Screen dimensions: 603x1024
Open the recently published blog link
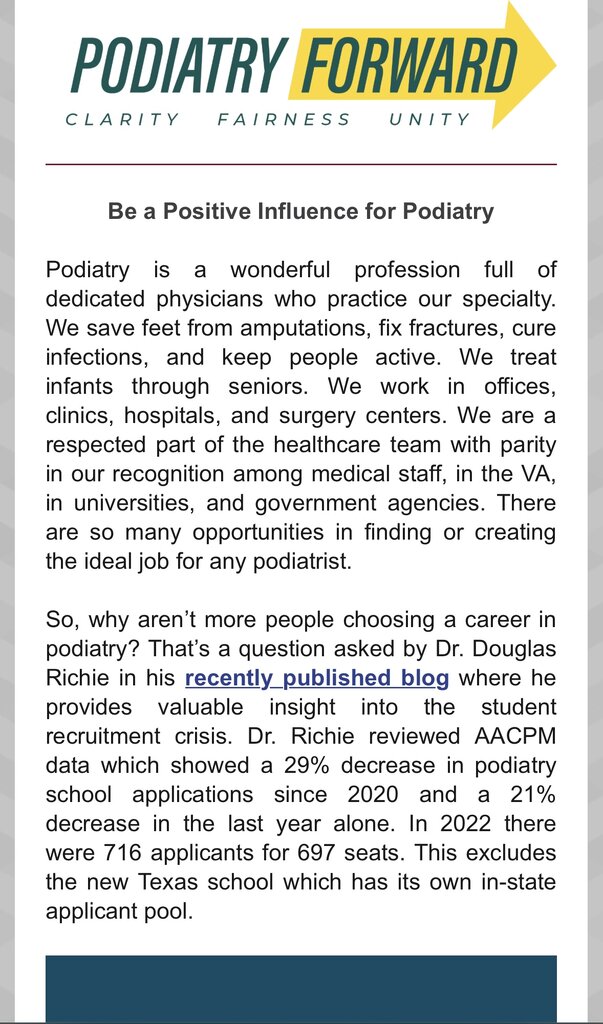317,678
